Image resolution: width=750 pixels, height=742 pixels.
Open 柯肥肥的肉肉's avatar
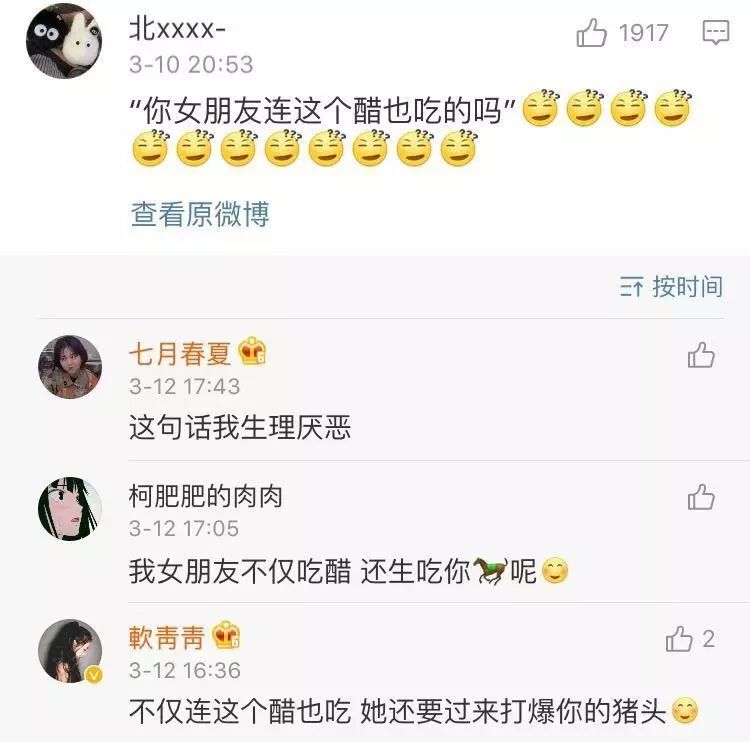tap(70, 509)
